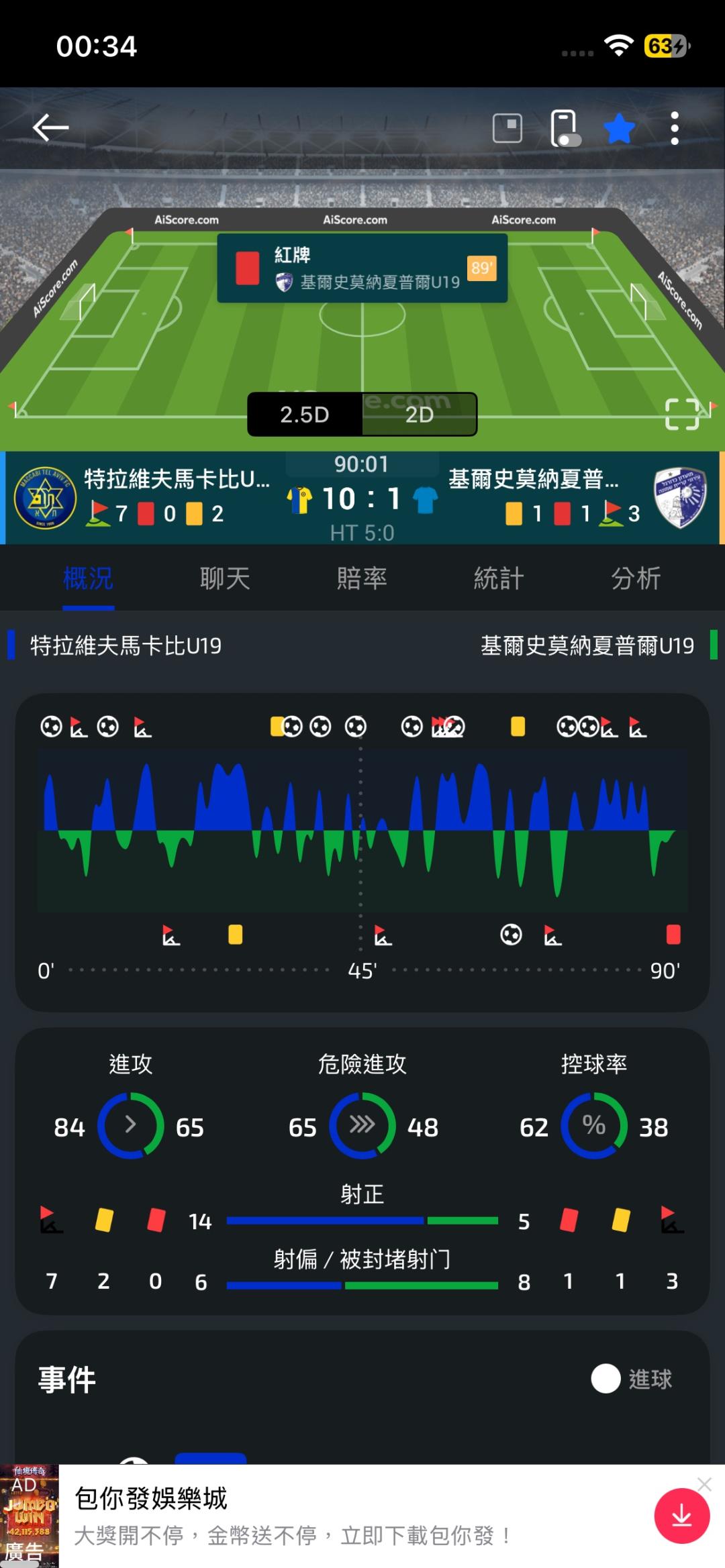Switch to the 聊天 tab
The height and width of the screenshot is (1568, 725).
click(225, 578)
